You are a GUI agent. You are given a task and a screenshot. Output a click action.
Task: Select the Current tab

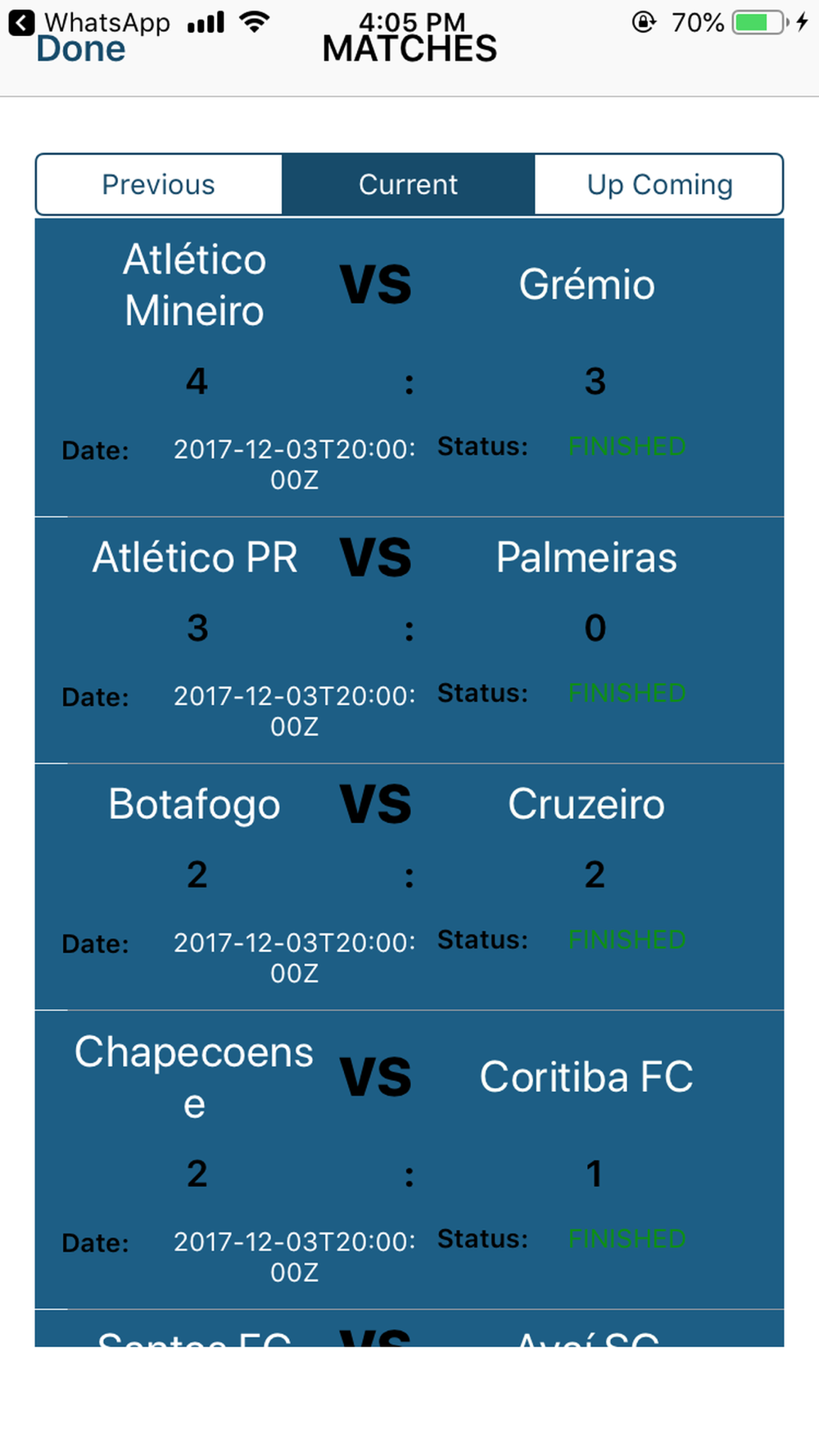(x=409, y=184)
